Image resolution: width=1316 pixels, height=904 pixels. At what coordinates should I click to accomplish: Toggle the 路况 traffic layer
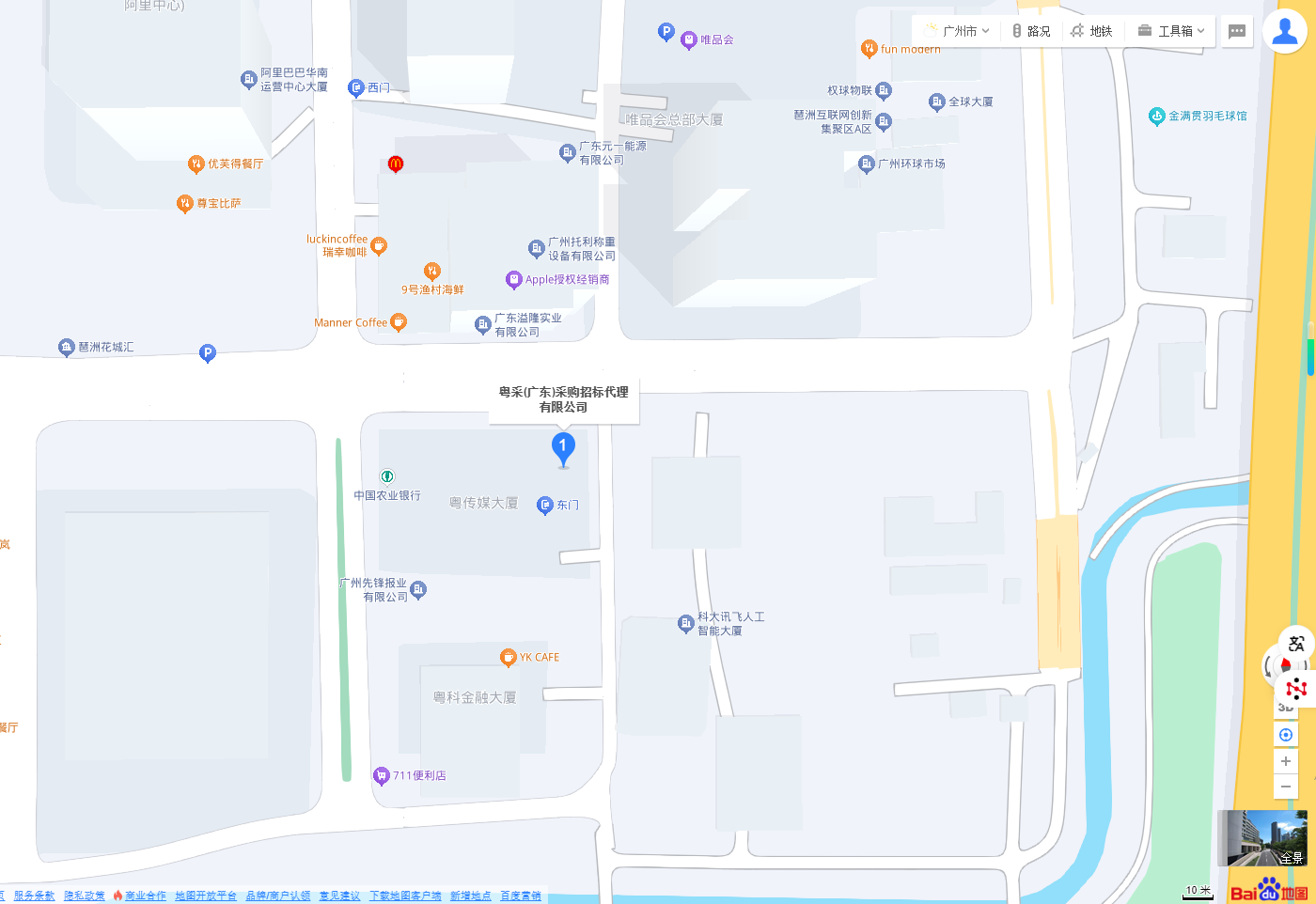[x=1031, y=31]
